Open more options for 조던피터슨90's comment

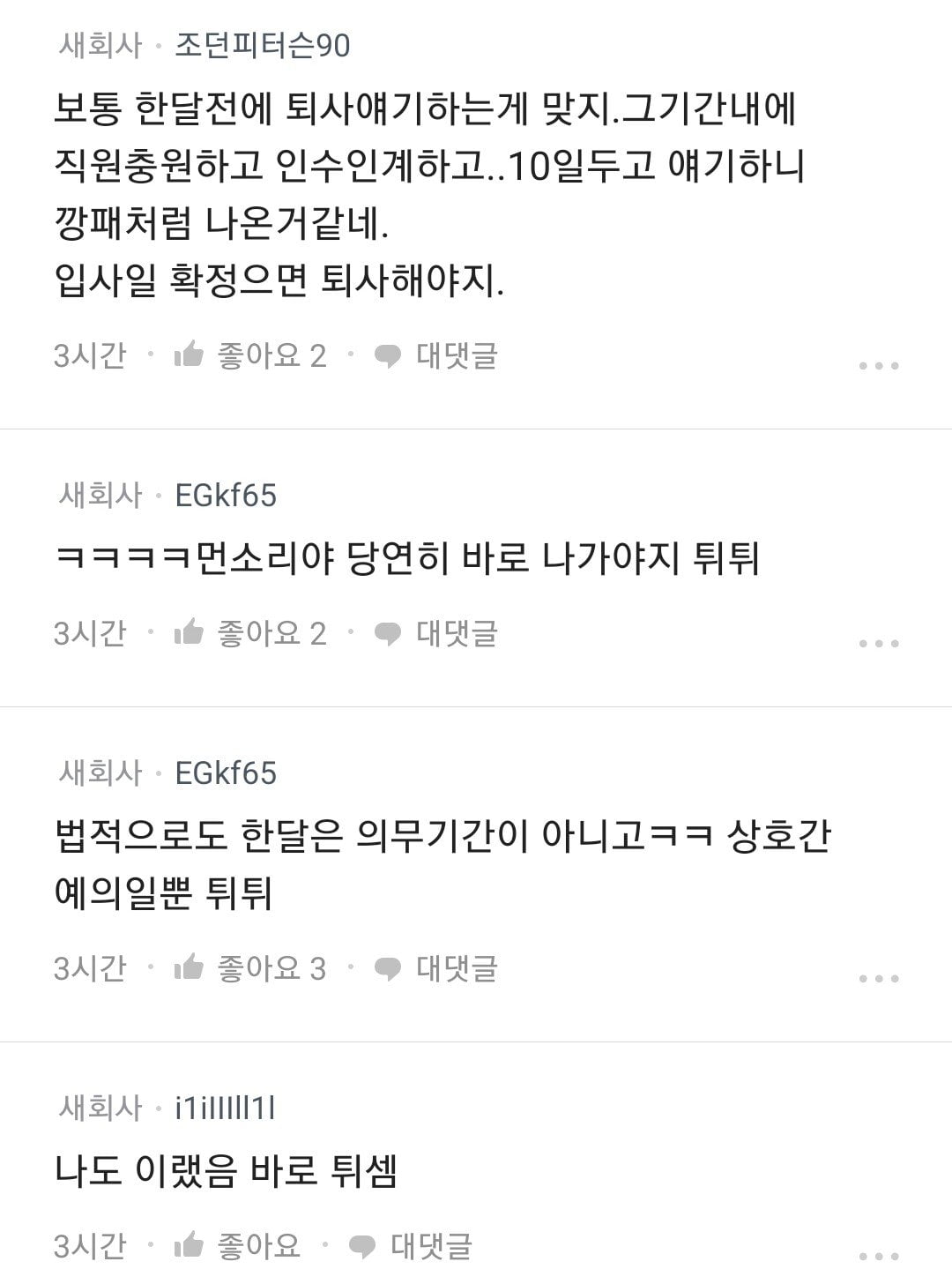[x=878, y=365]
